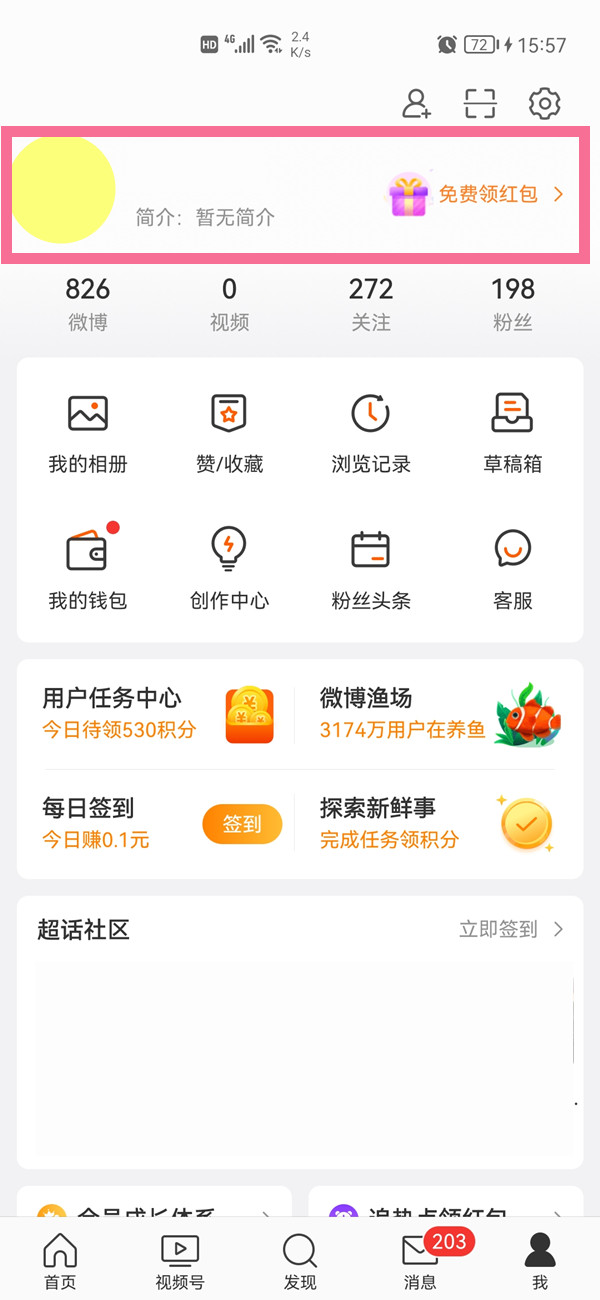The width and height of the screenshot is (600, 1300).
Task: Switch to the Messages (消息) tab
Action: pyautogui.click(x=420, y=1262)
